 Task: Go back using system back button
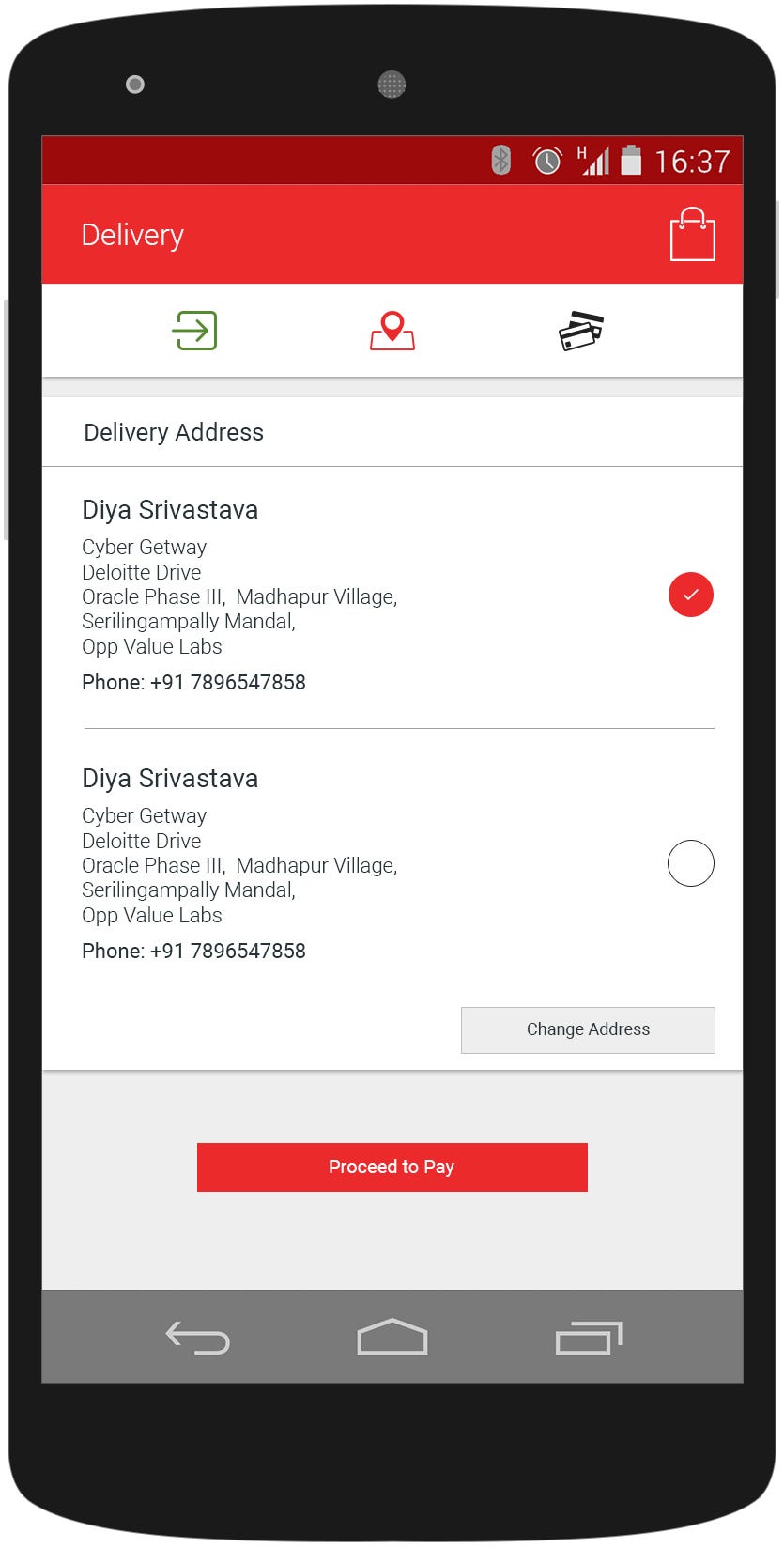pos(197,1338)
